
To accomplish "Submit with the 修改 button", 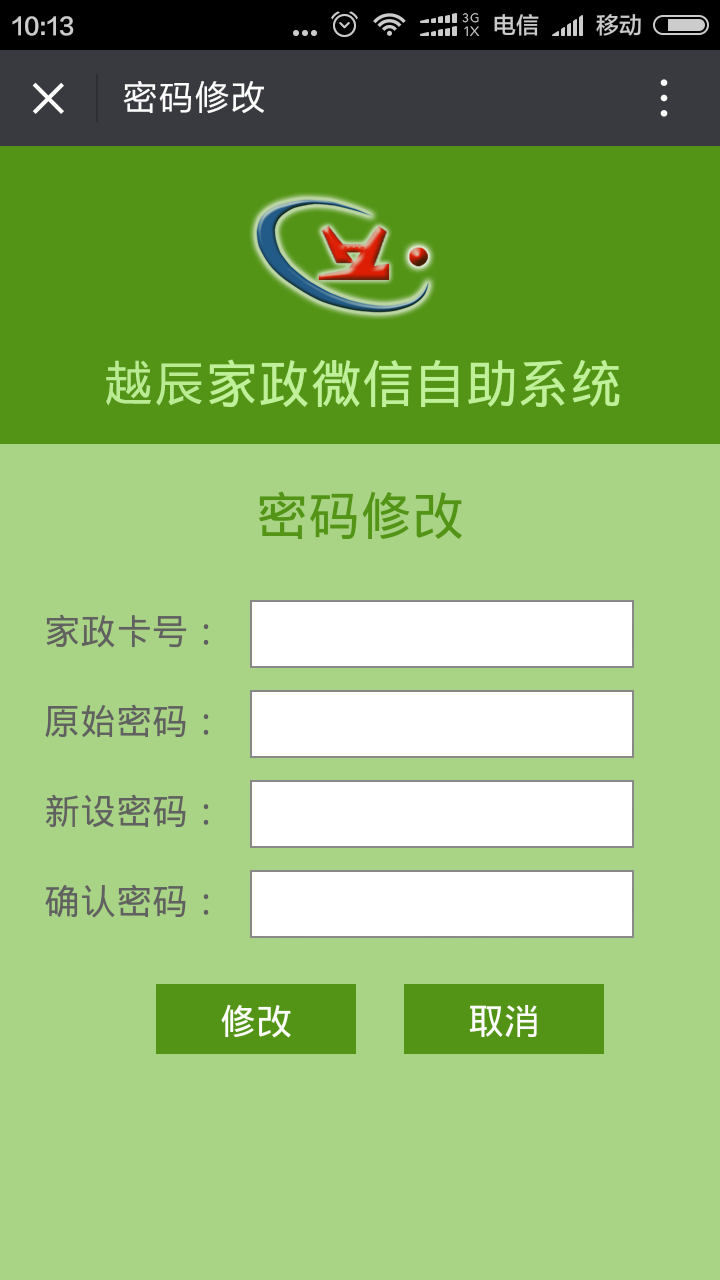I will coord(256,1019).
